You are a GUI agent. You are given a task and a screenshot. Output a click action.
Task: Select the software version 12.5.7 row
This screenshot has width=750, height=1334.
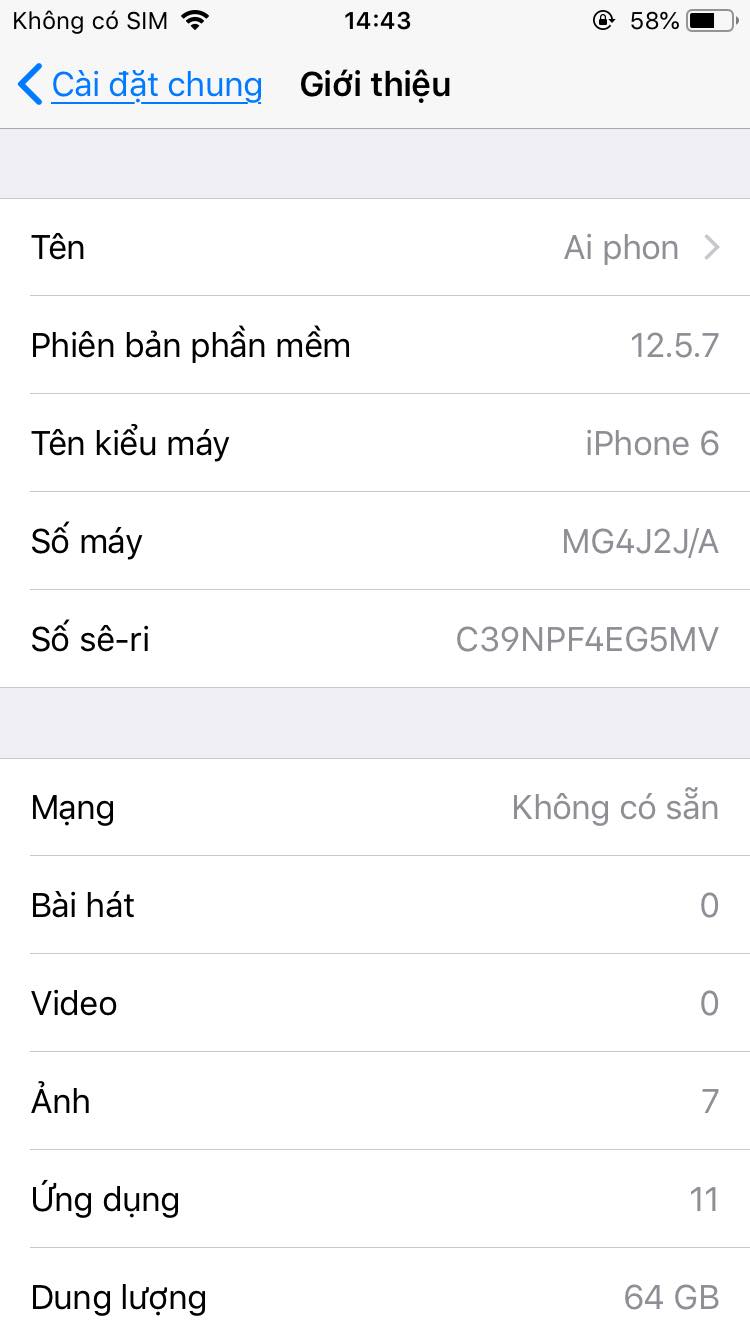pos(375,344)
